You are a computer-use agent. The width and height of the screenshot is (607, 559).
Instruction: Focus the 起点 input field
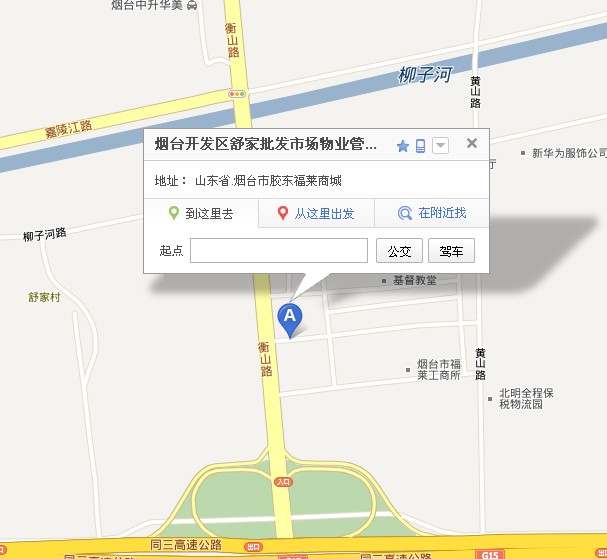coord(279,250)
